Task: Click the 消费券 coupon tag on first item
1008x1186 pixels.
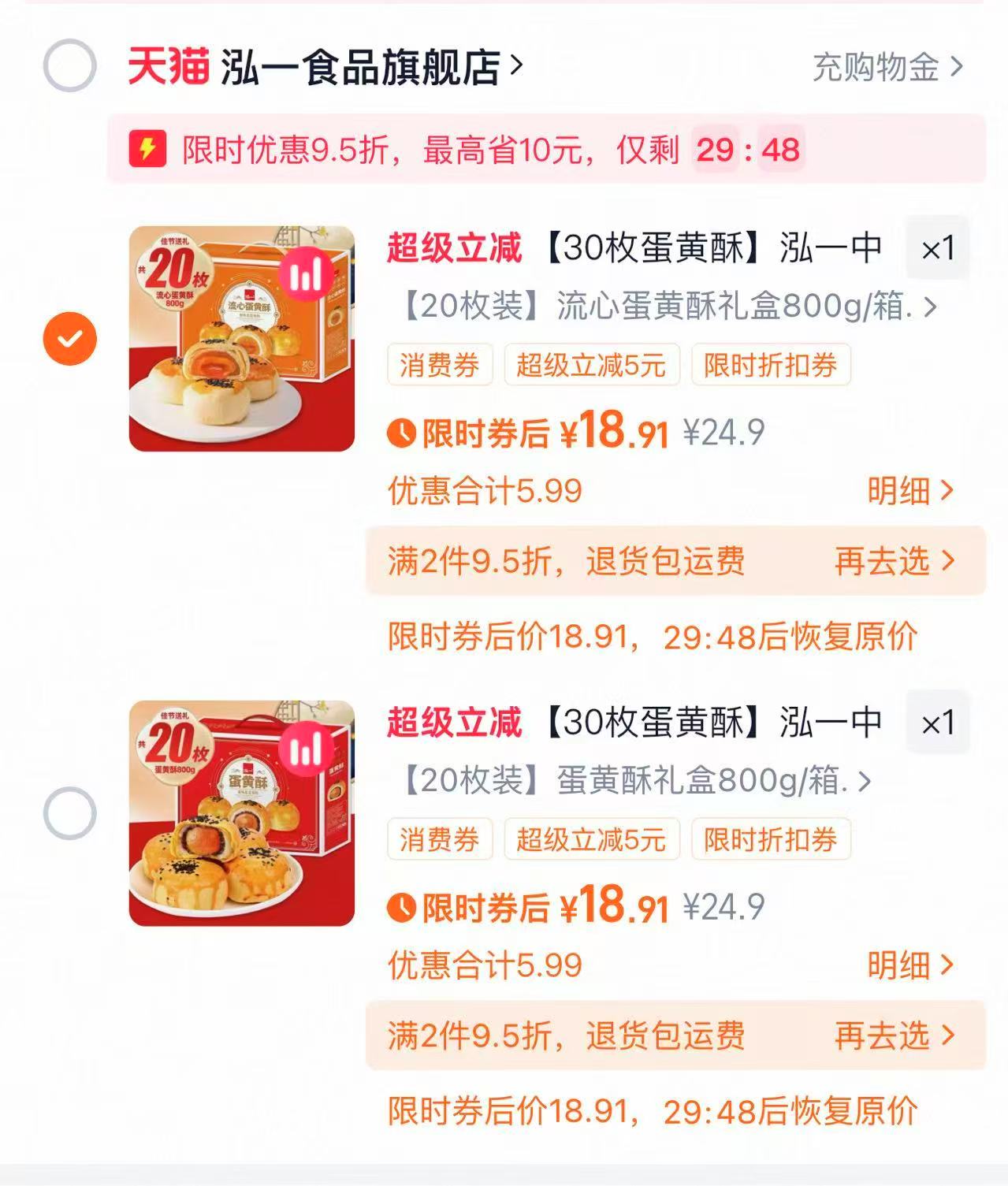Action: click(x=440, y=364)
